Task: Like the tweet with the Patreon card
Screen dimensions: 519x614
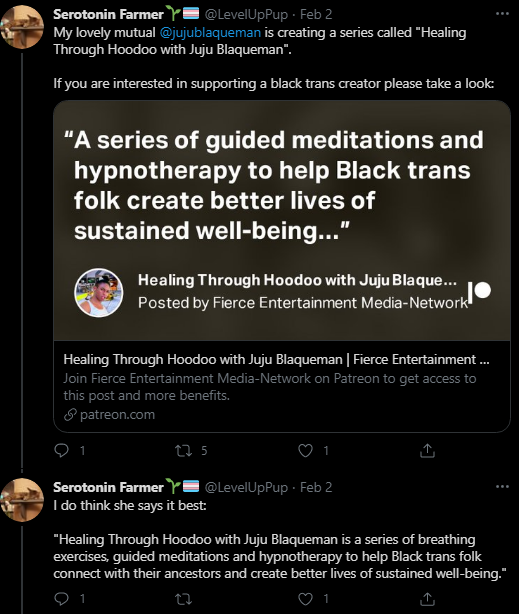Action: [x=306, y=451]
